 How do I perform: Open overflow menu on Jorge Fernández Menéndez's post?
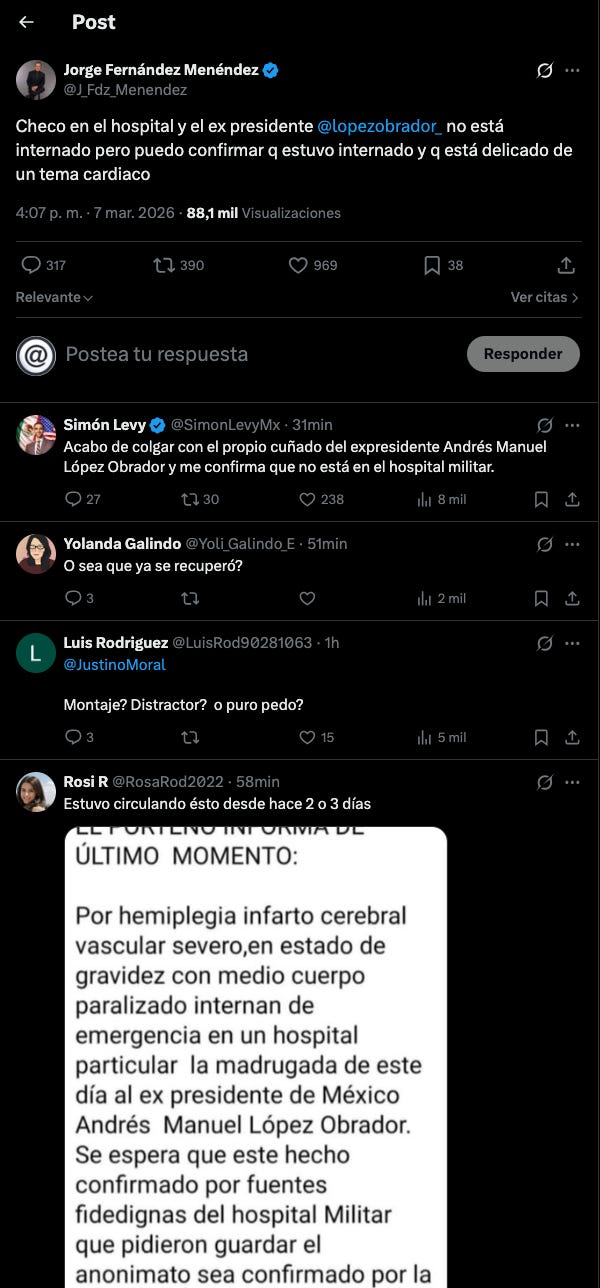(573, 70)
